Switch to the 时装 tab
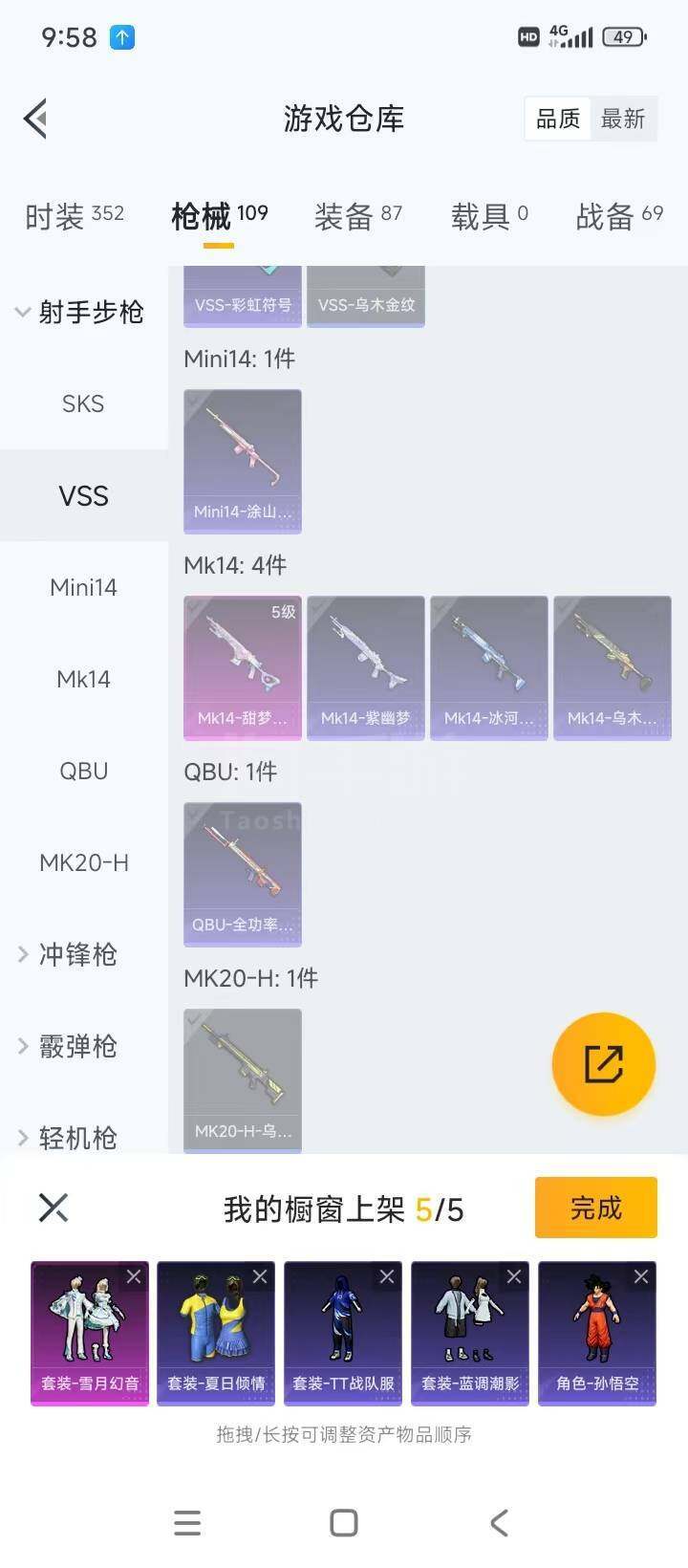Image resolution: width=688 pixels, height=1568 pixels. coord(74,216)
